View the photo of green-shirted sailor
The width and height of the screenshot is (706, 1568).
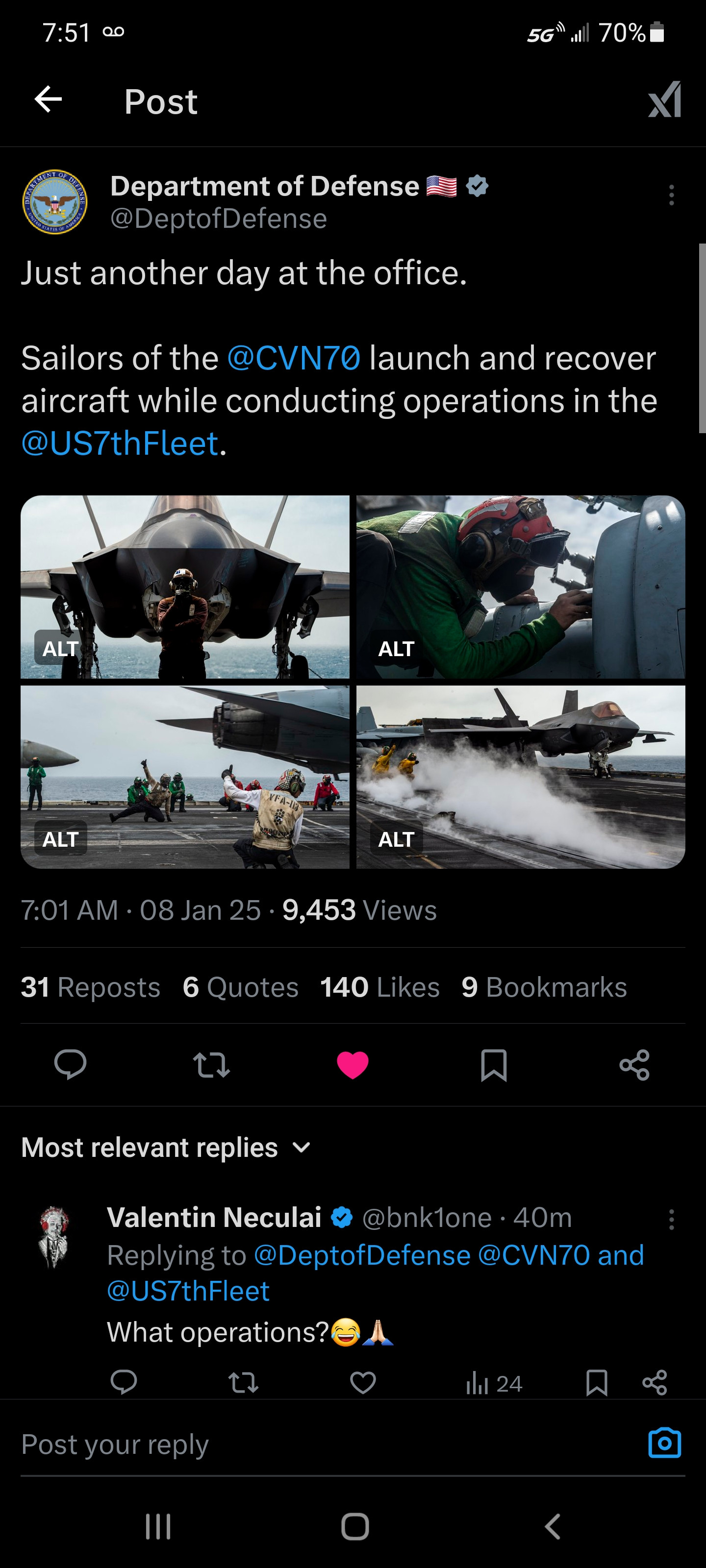[x=520, y=586]
